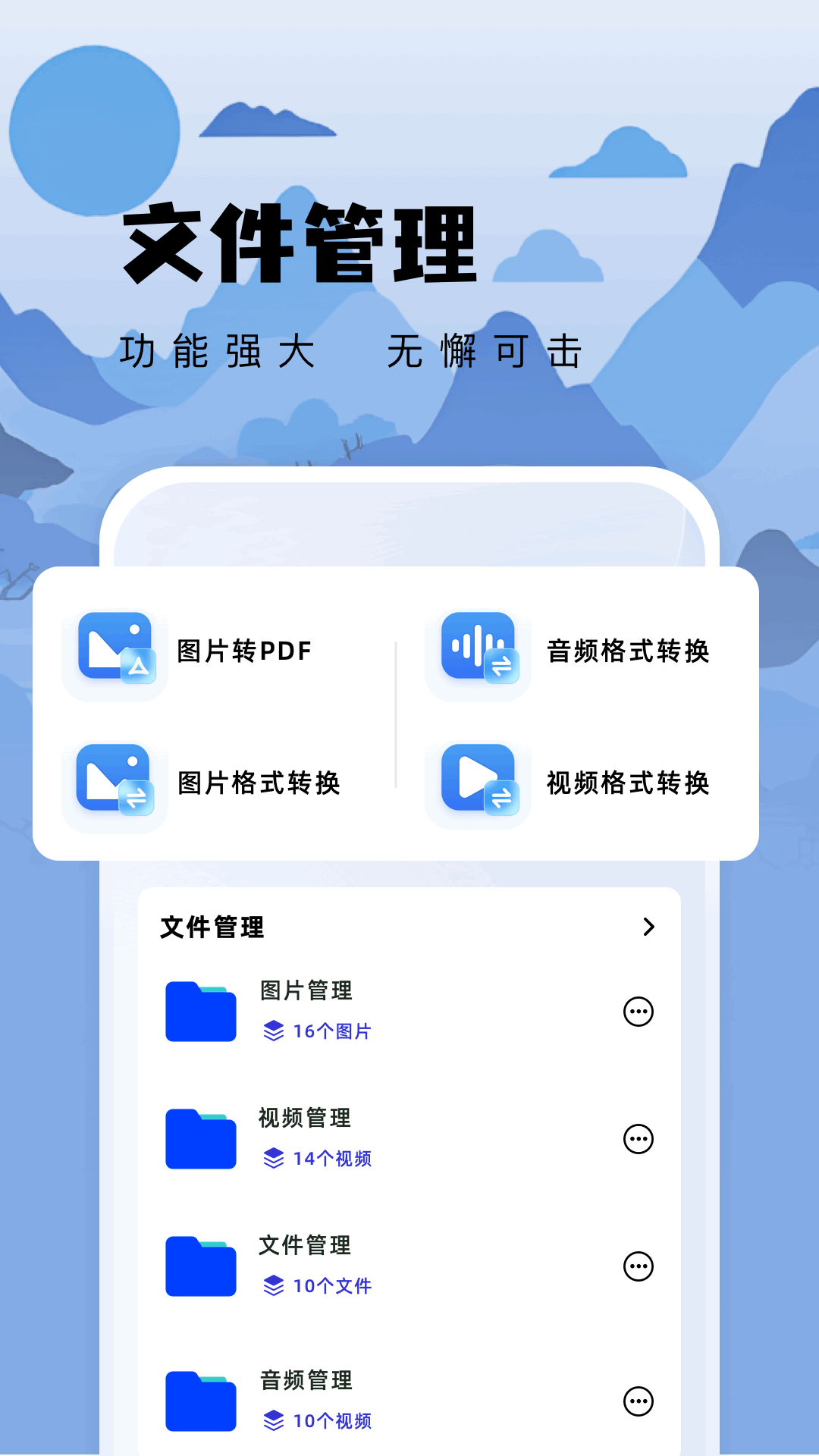Tap the stacked-layers icon near 14个视频
The width and height of the screenshot is (819, 1456).
[271, 1159]
